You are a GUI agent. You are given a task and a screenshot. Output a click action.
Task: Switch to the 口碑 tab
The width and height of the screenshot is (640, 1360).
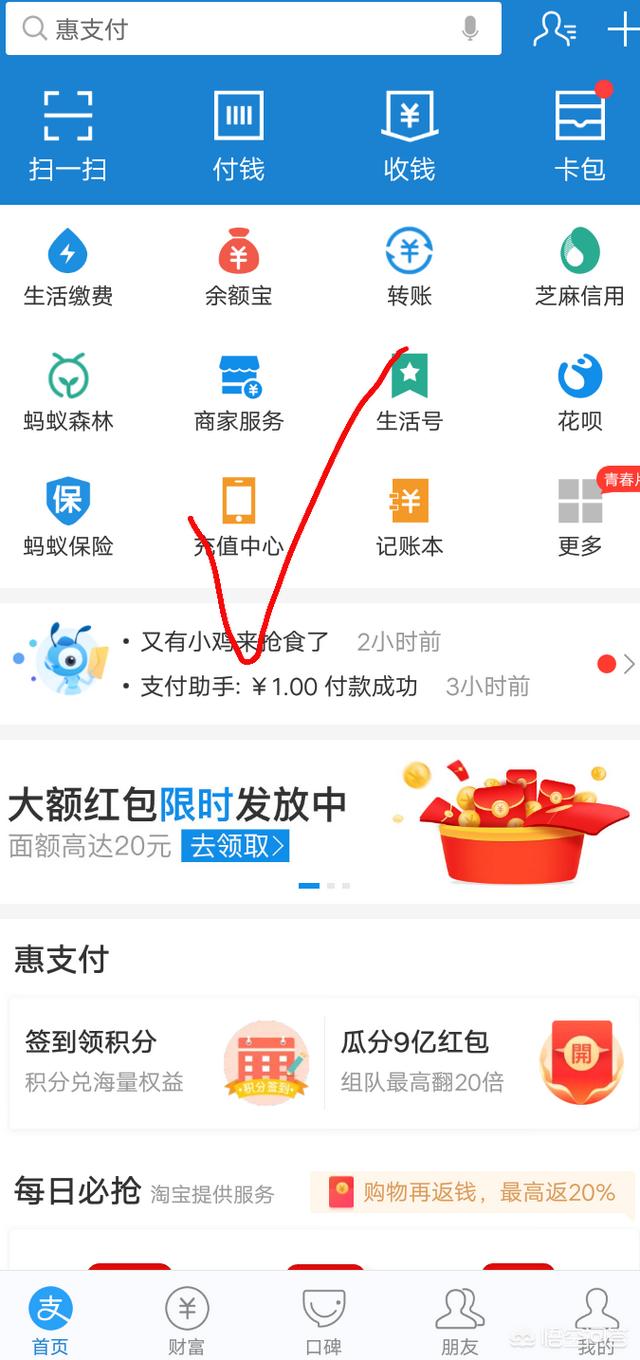tap(323, 1319)
